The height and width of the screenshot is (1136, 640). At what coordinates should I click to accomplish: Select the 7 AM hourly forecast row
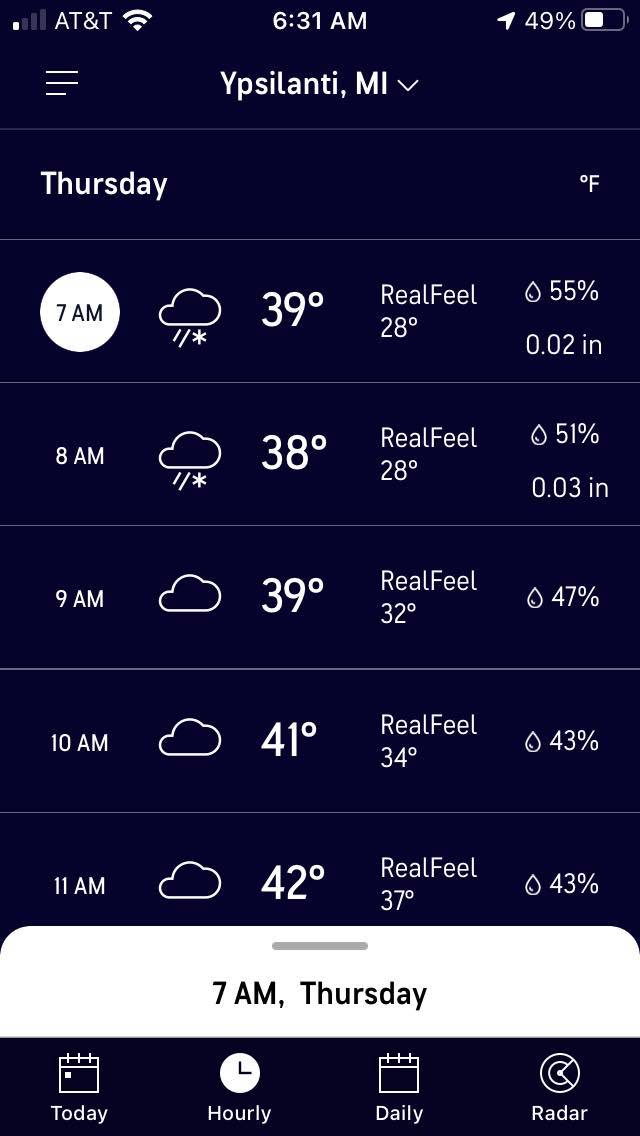click(x=320, y=312)
